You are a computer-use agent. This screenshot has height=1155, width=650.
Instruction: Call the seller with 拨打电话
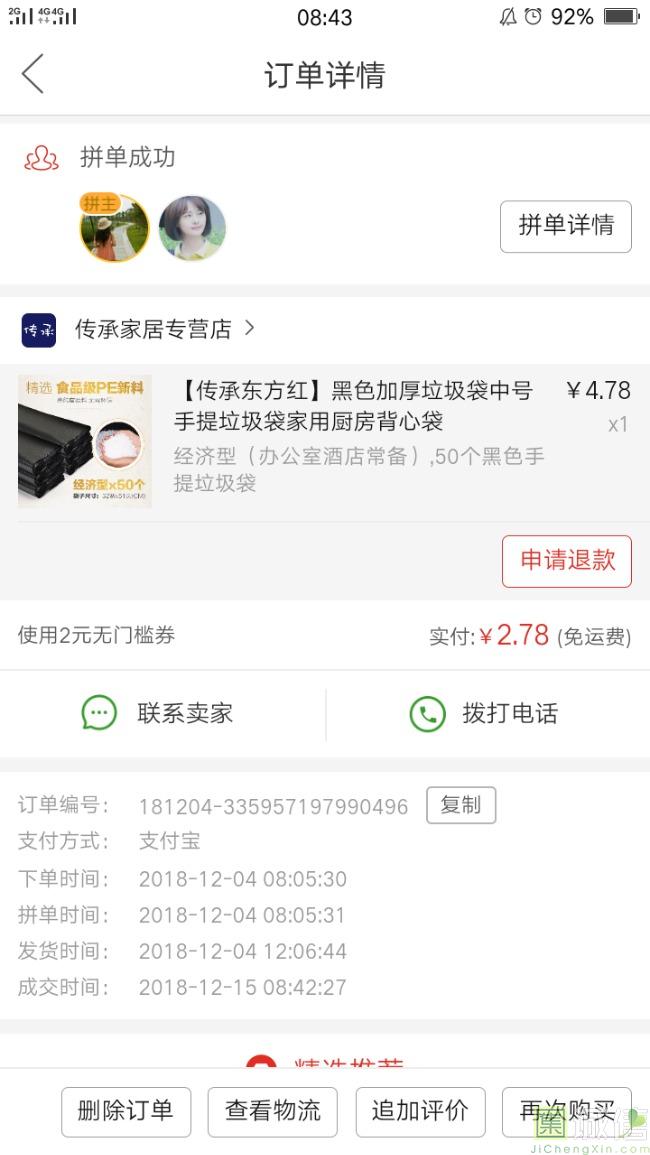click(x=486, y=714)
